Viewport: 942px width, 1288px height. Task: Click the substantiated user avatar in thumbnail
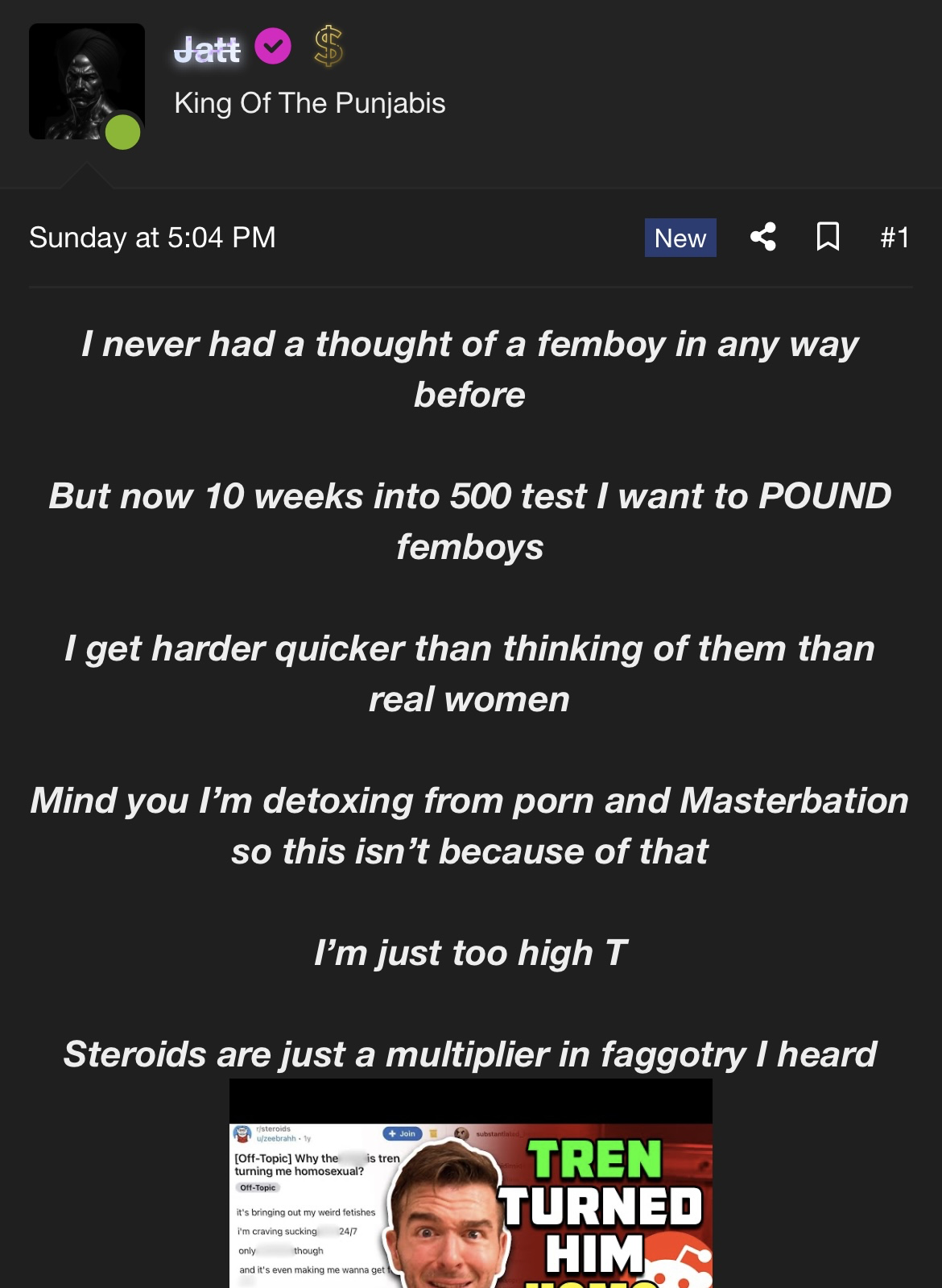click(461, 1134)
